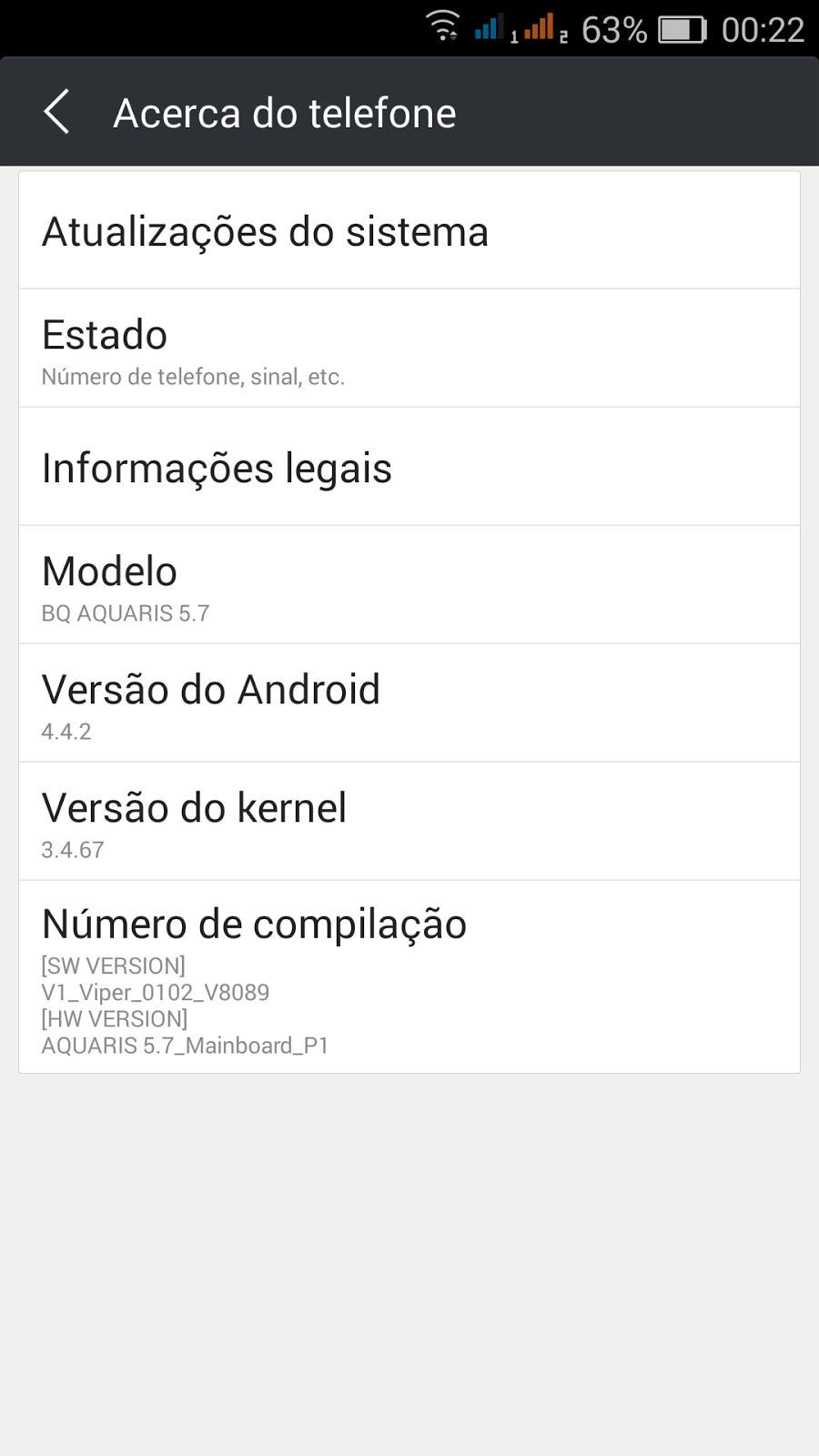Open the Estado row

pyautogui.click(x=409, y=349)
